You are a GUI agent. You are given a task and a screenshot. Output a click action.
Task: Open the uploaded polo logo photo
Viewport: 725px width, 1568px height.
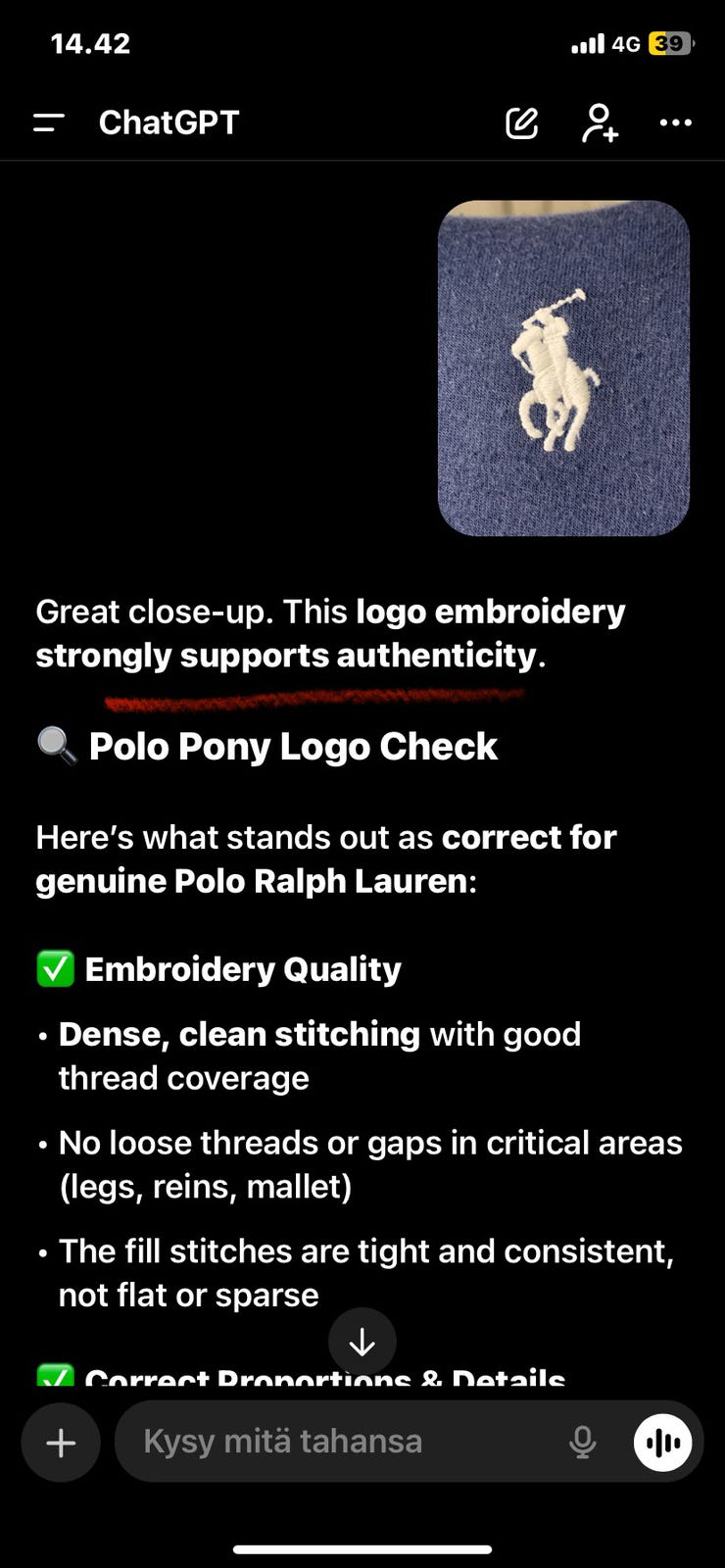(563, 368)
